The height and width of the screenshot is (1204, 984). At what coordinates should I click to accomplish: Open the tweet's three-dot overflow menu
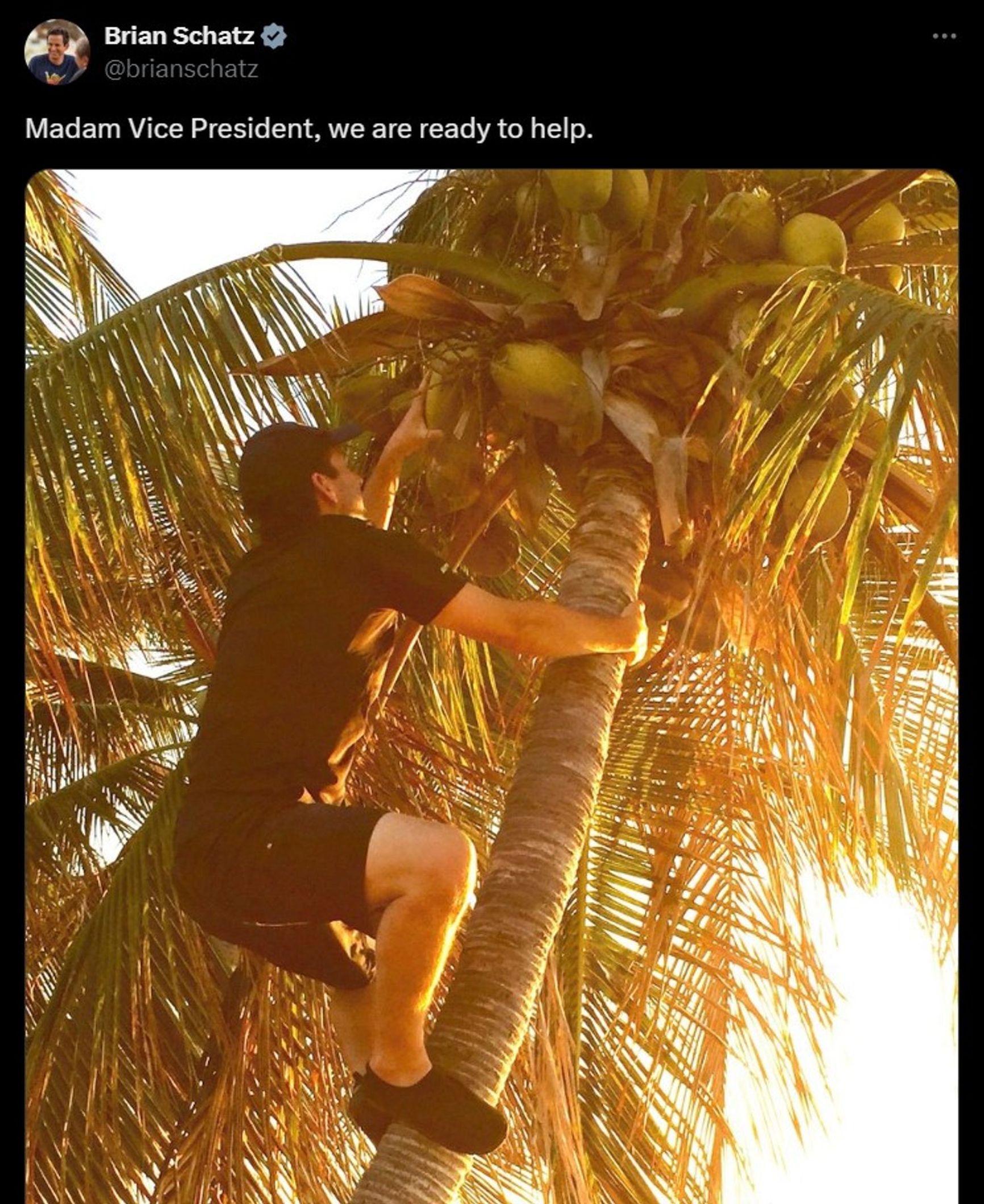click(x=945, y=36)
